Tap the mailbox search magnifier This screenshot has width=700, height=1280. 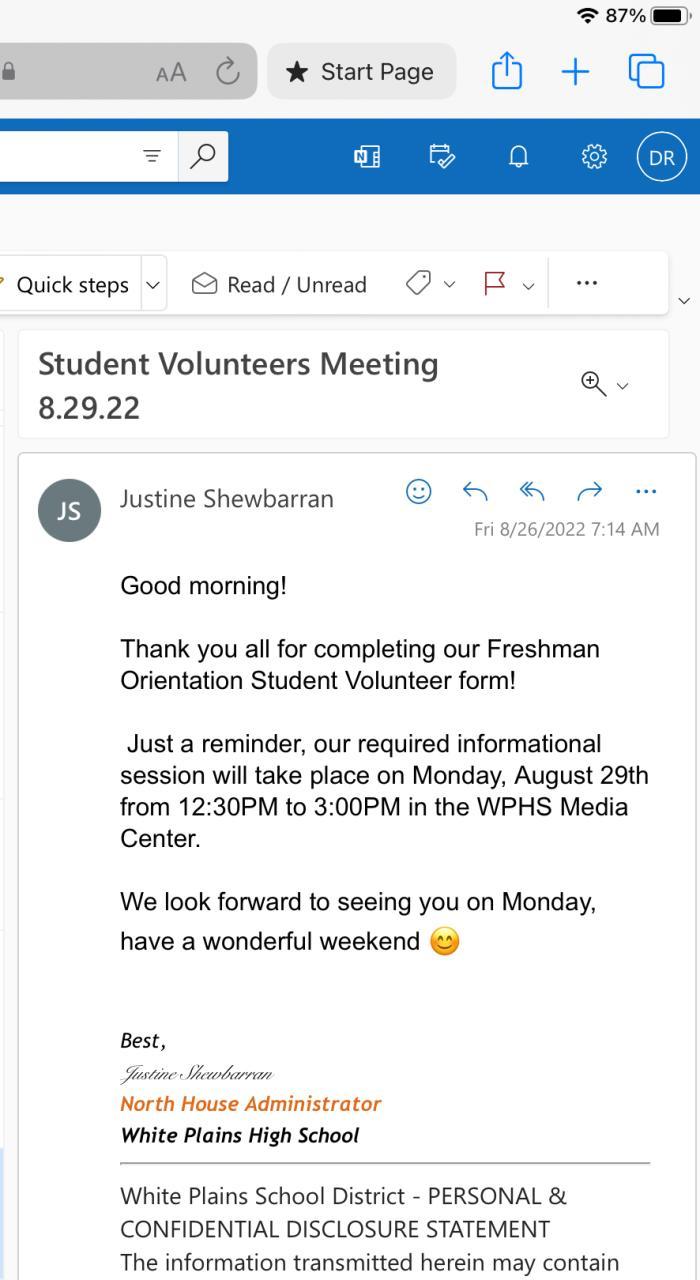tap(203, 156)
